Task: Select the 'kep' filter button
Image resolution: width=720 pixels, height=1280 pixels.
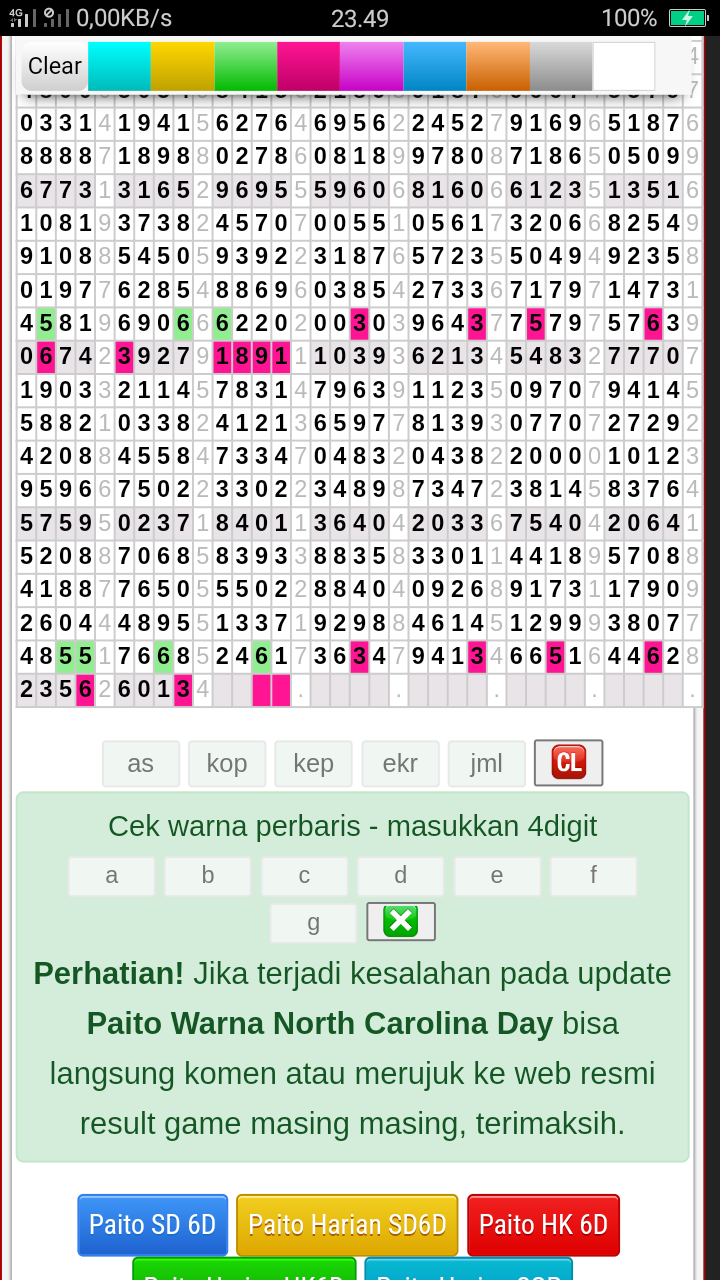Action: tap(313, 764)
